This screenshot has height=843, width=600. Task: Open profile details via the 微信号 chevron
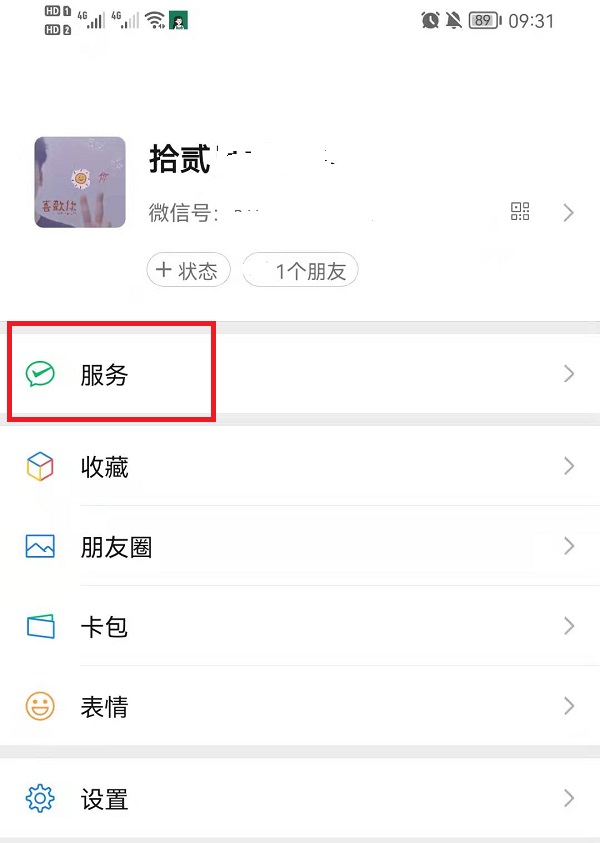(568, 212)
